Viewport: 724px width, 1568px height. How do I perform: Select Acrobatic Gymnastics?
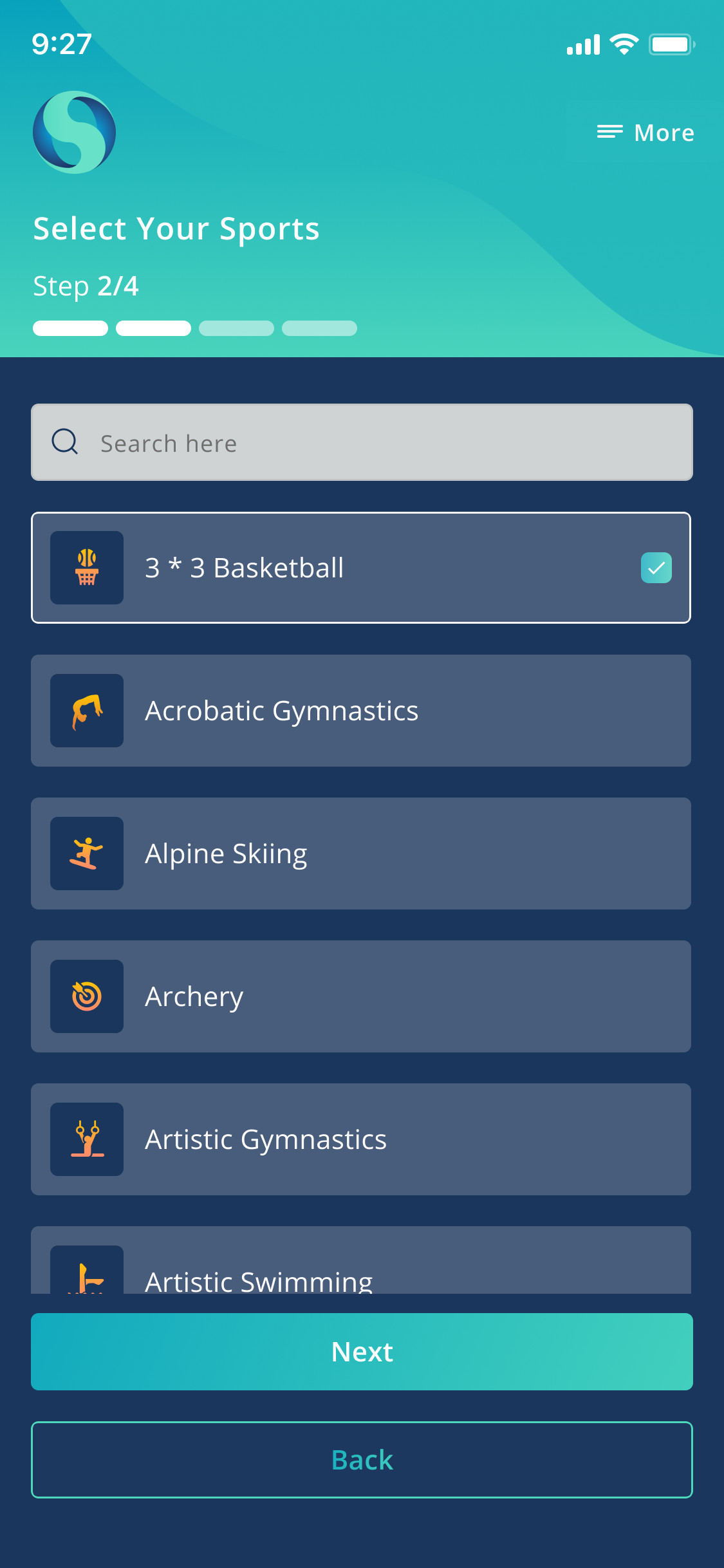coord(360,711)
